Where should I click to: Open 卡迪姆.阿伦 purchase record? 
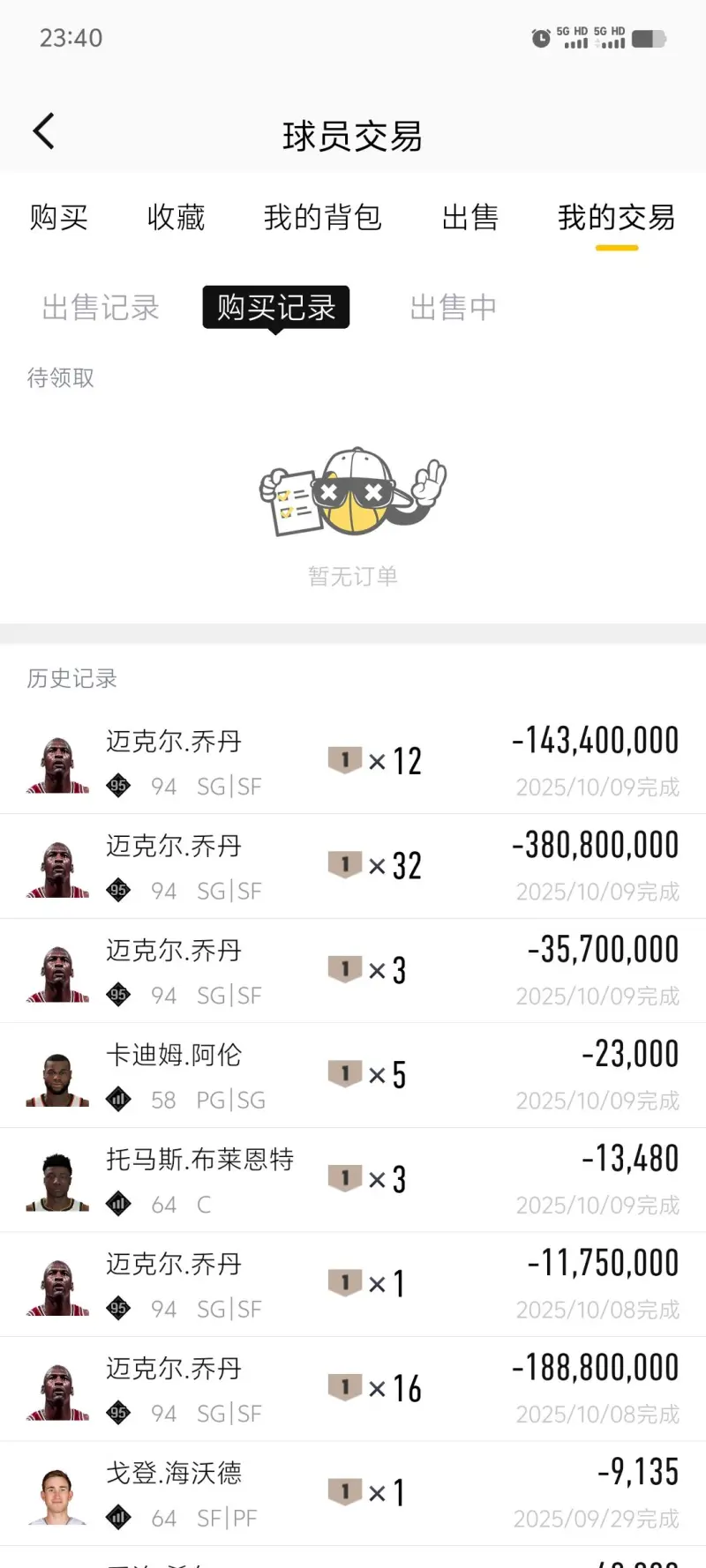pos(353,1075)
